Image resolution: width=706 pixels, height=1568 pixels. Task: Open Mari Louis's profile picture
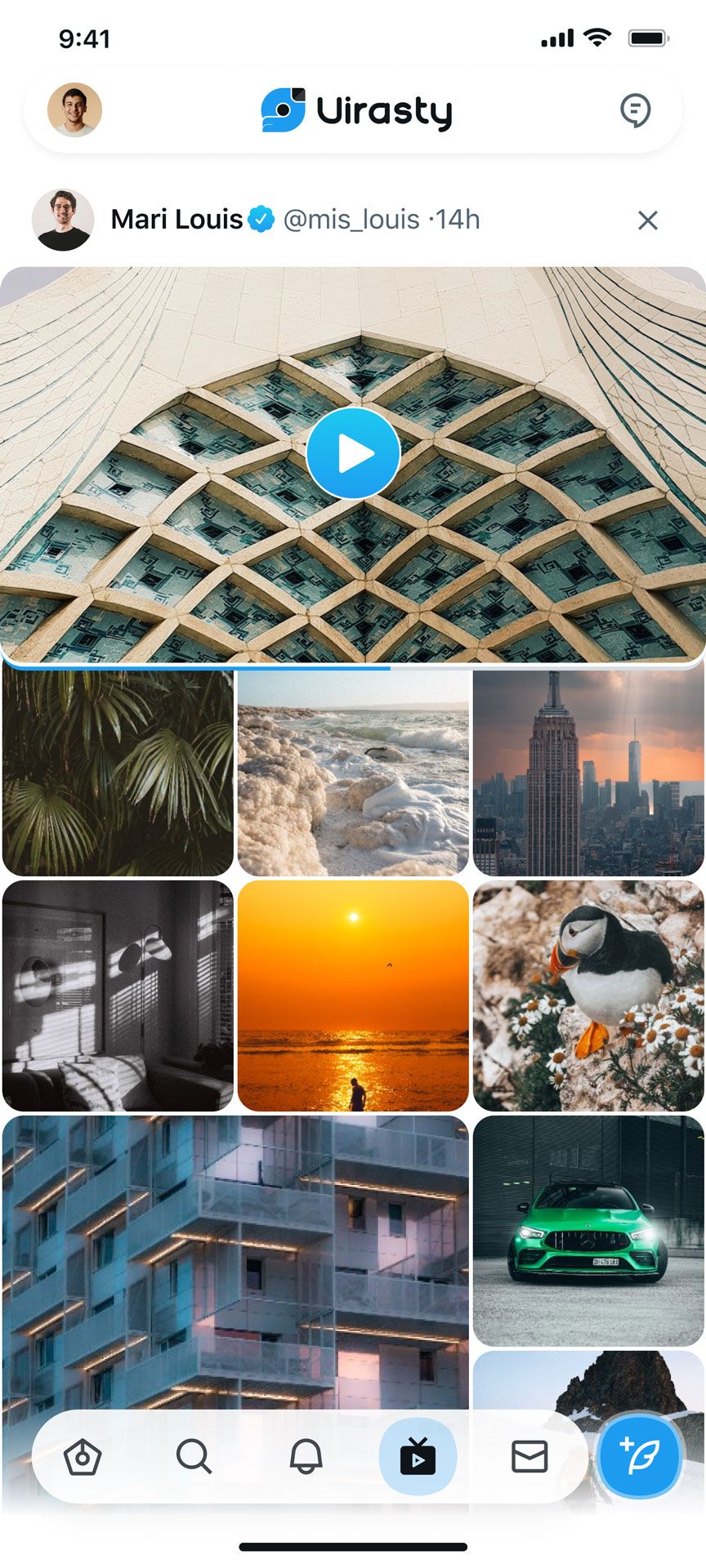(x=63, y=220)
